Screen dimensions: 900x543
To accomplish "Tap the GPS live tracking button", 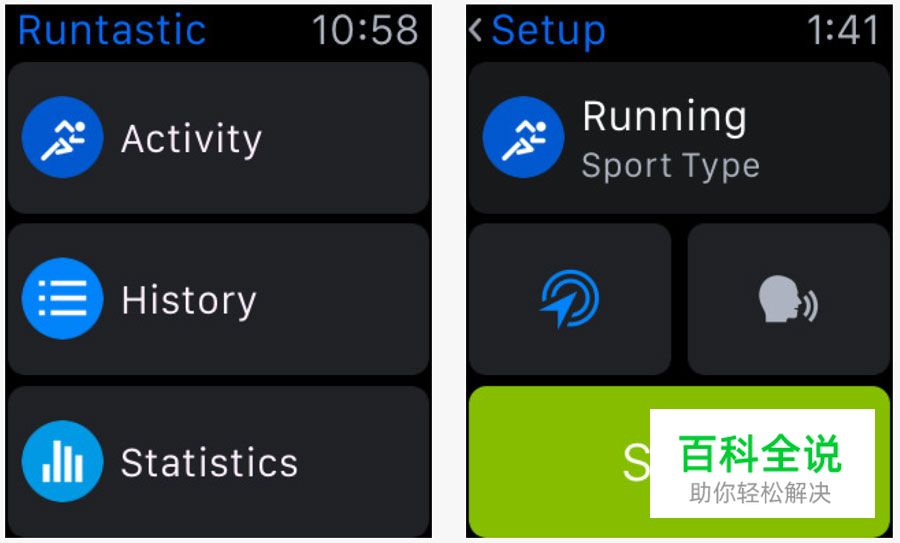I will (x=569, y=299).
